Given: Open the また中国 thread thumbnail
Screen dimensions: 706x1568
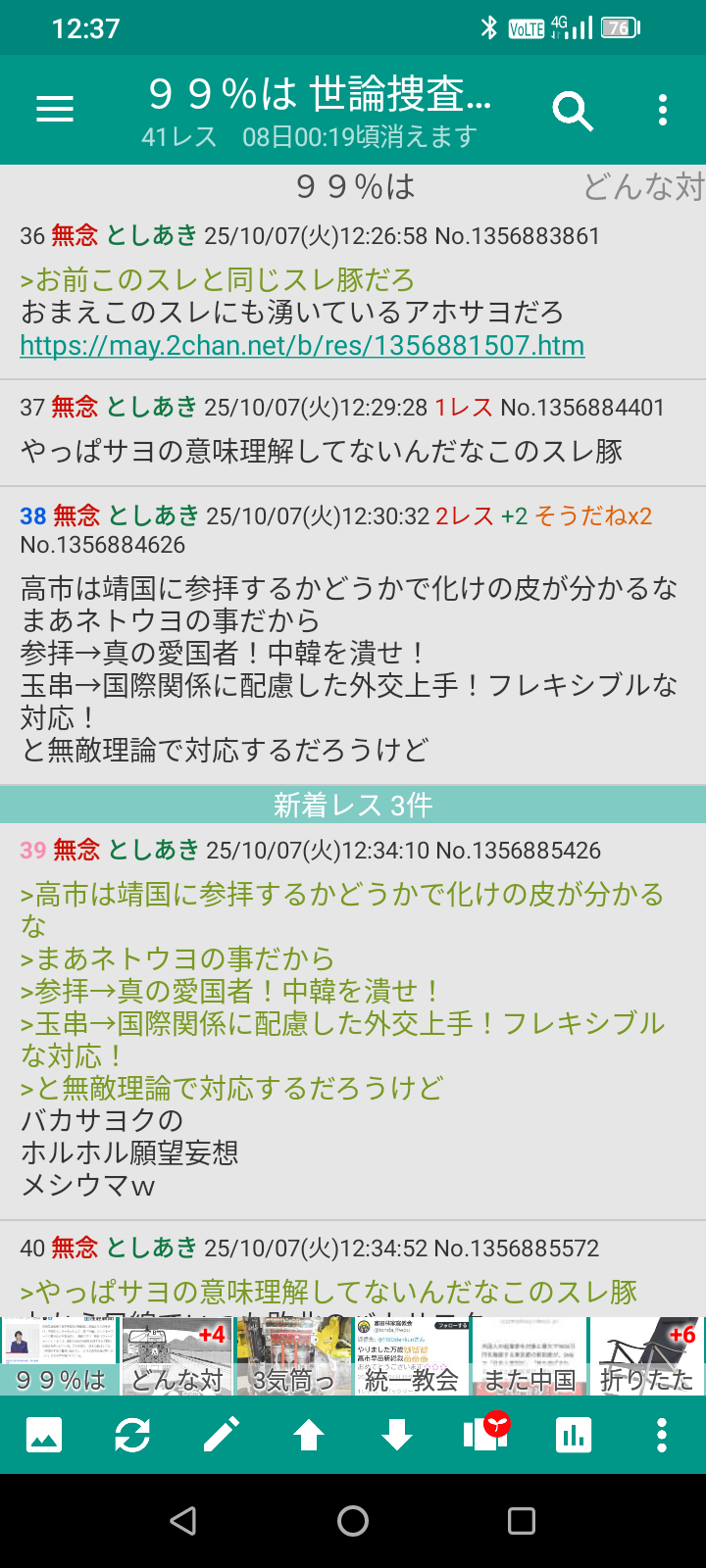Looking at the screenshot, I should (x=529, y=1356).
